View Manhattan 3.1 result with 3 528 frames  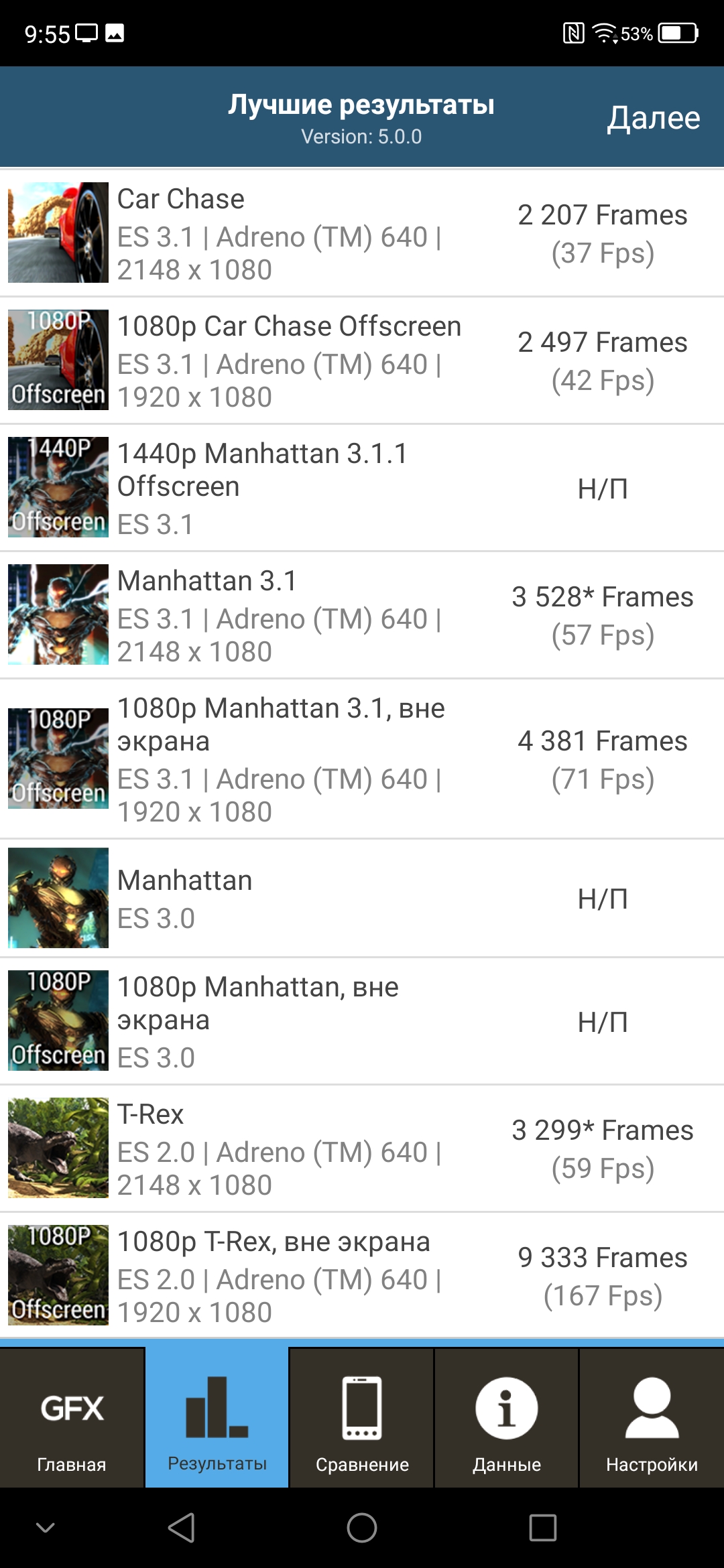tap(362, 615)
